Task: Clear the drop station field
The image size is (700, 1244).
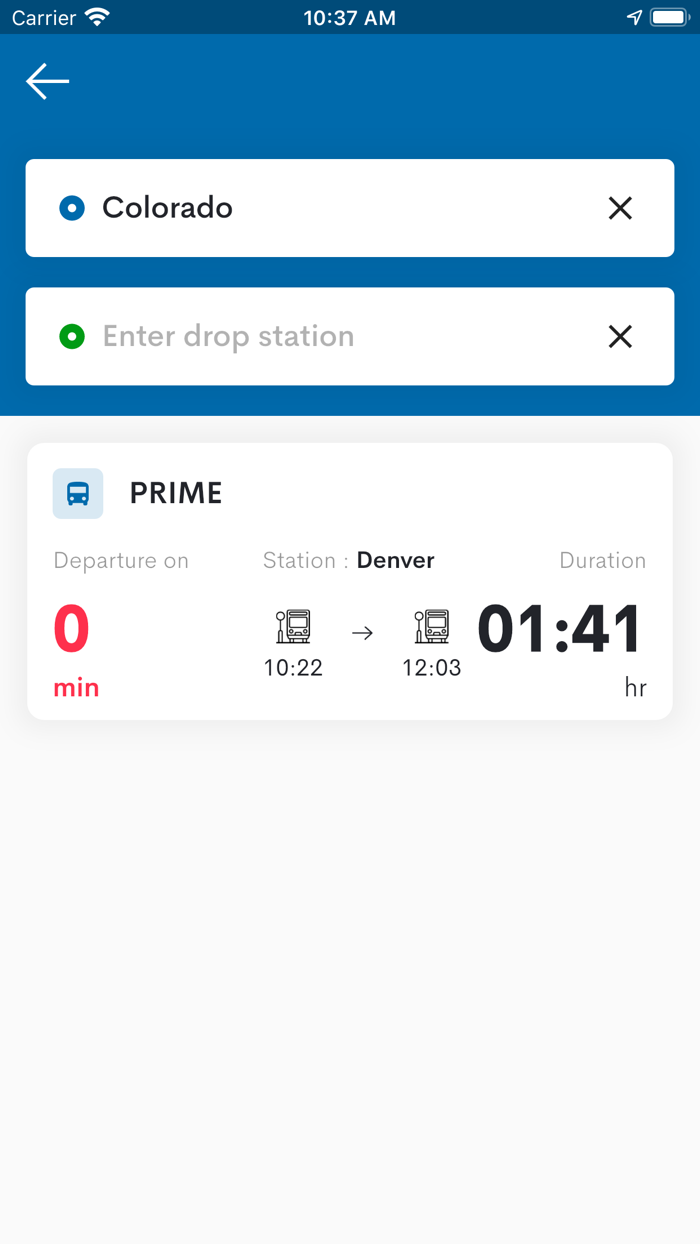Action: (x=620, y=336)
